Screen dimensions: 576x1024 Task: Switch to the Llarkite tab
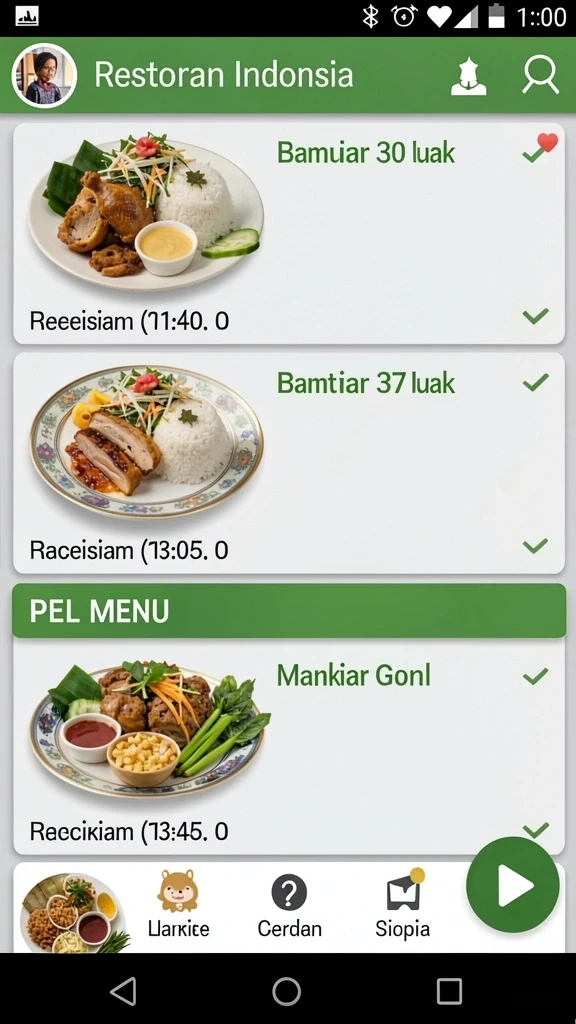(x=178, y=904)
